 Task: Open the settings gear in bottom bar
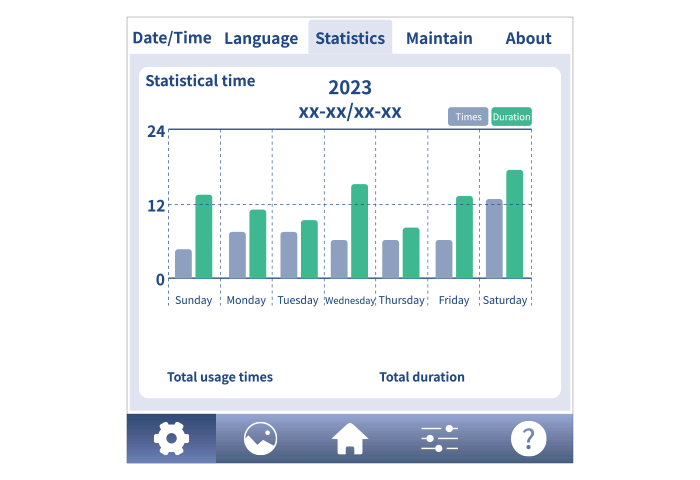(171, 438)
